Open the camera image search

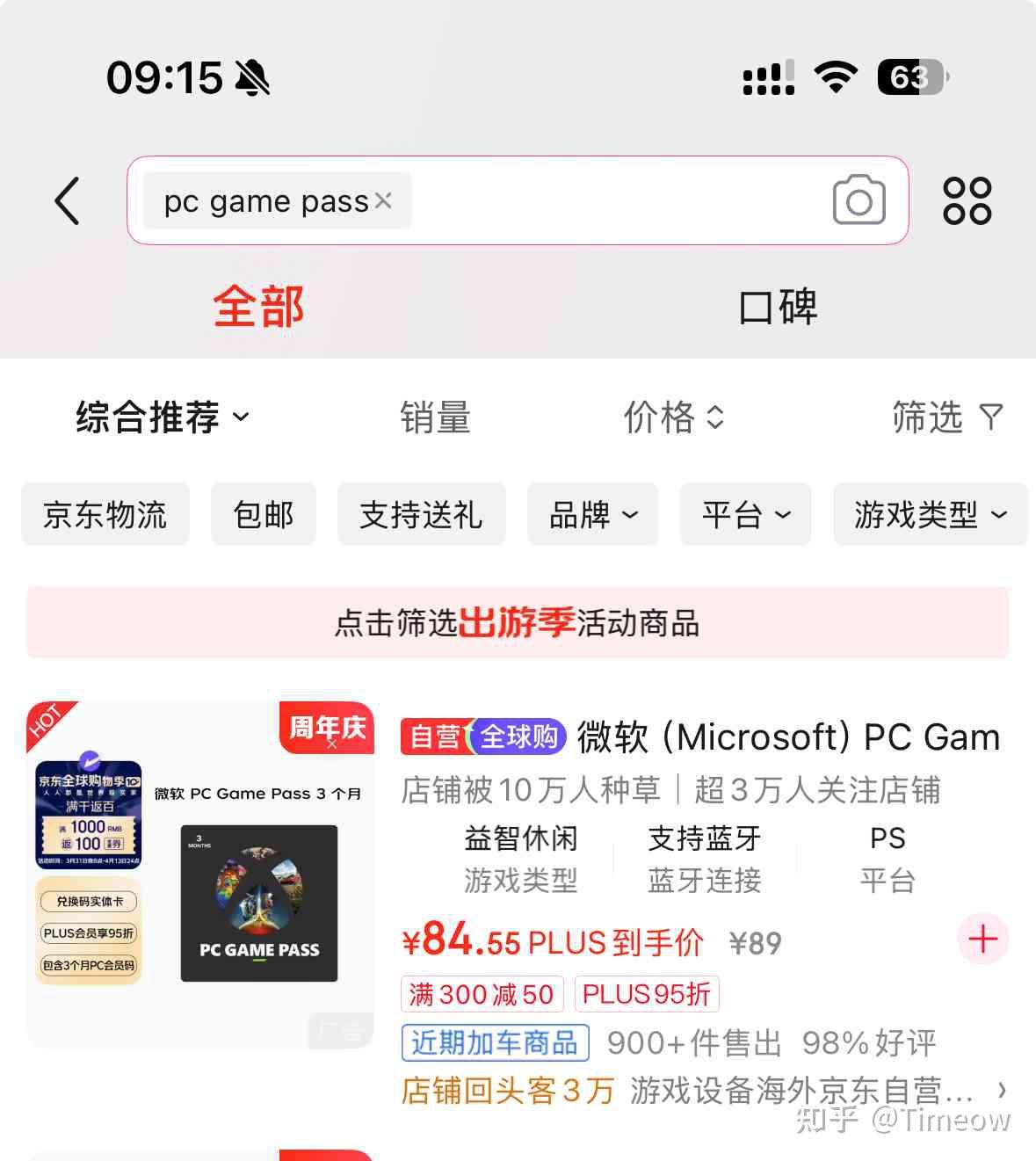[x=859, y=200]
